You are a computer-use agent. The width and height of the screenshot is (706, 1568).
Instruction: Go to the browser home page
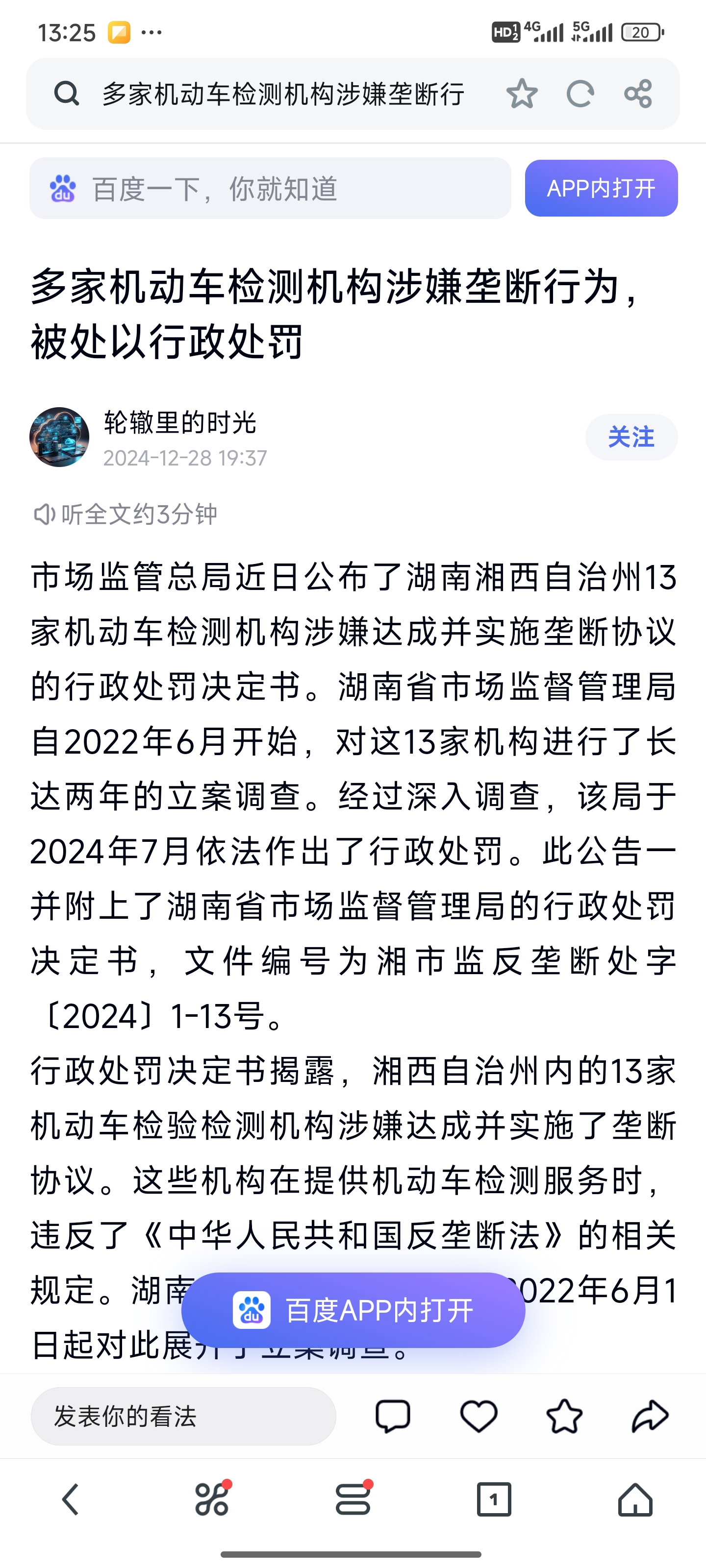635,1498
